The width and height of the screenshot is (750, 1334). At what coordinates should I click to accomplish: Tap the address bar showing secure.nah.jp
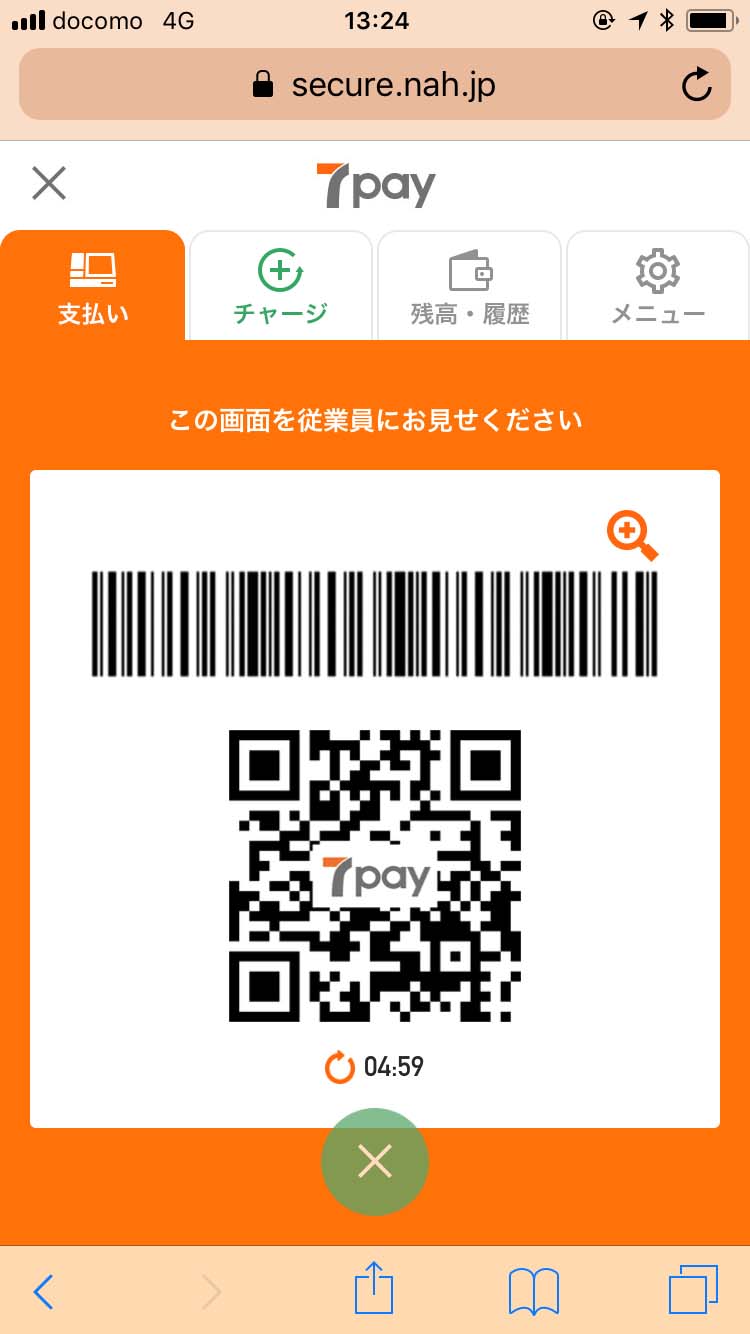click(375, 84)
